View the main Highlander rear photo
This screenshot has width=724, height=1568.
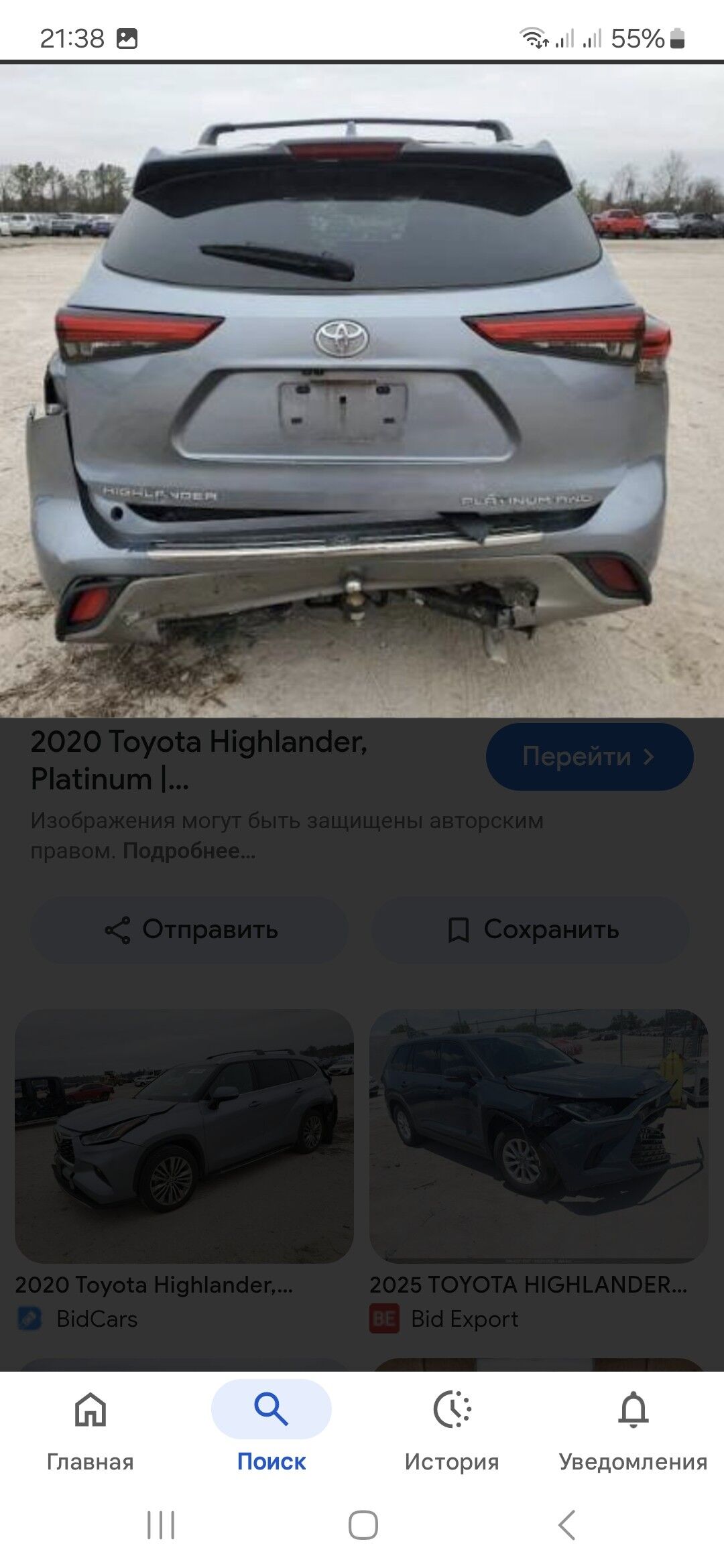click(x=362, y=390)
